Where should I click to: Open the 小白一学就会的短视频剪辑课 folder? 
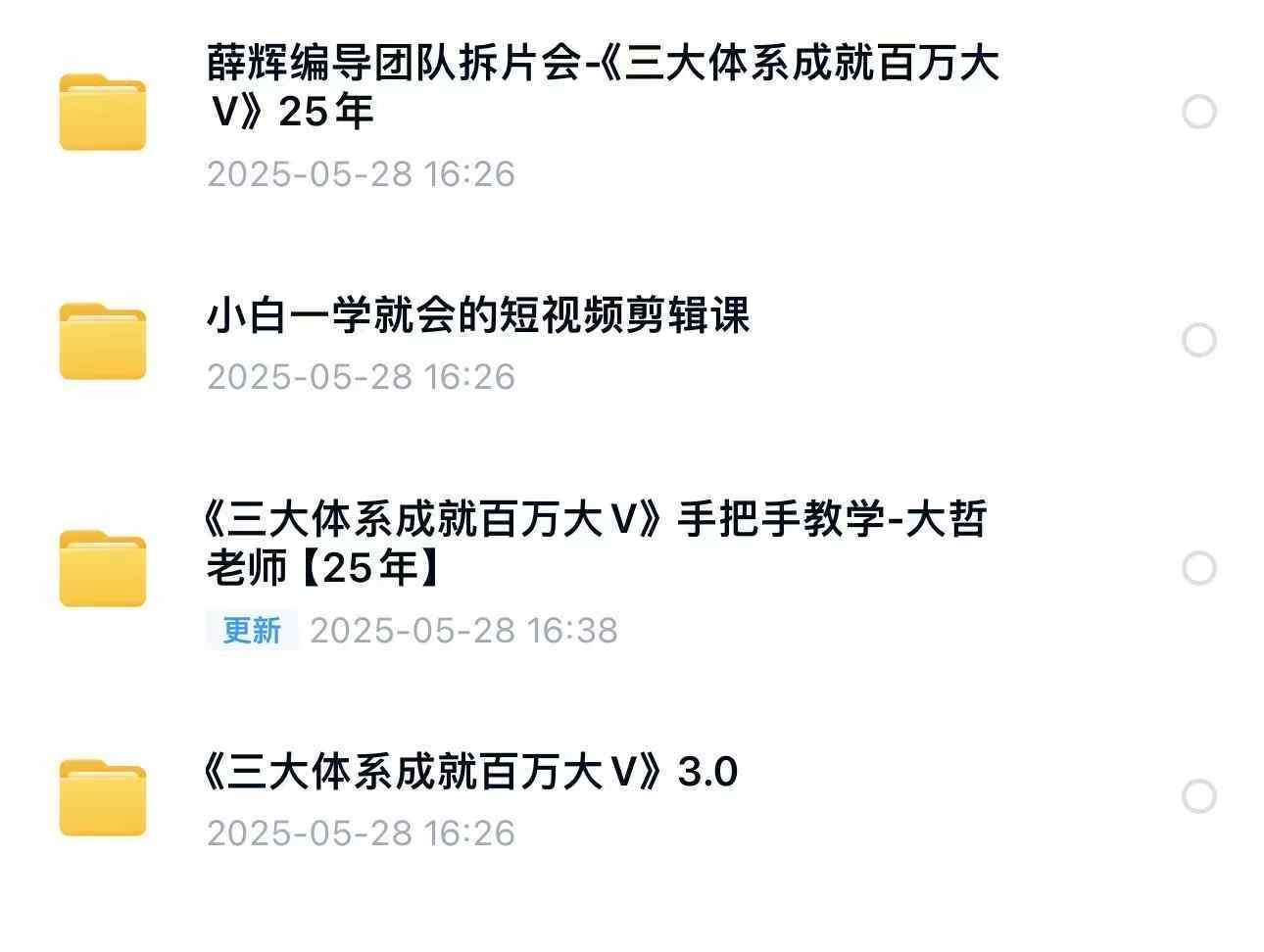click(477, 316)
